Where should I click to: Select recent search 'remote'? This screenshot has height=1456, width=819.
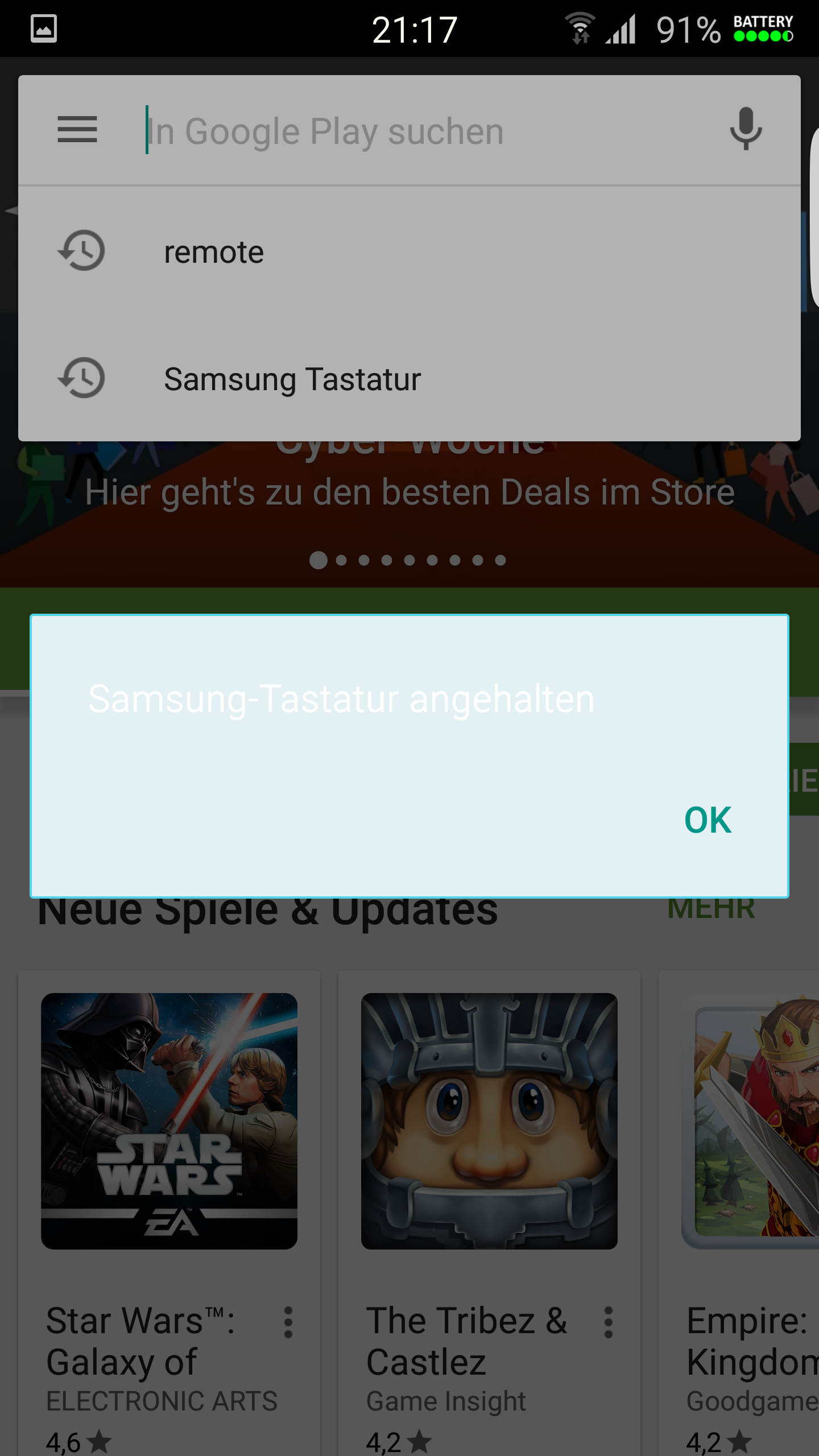tap(409, 251)
